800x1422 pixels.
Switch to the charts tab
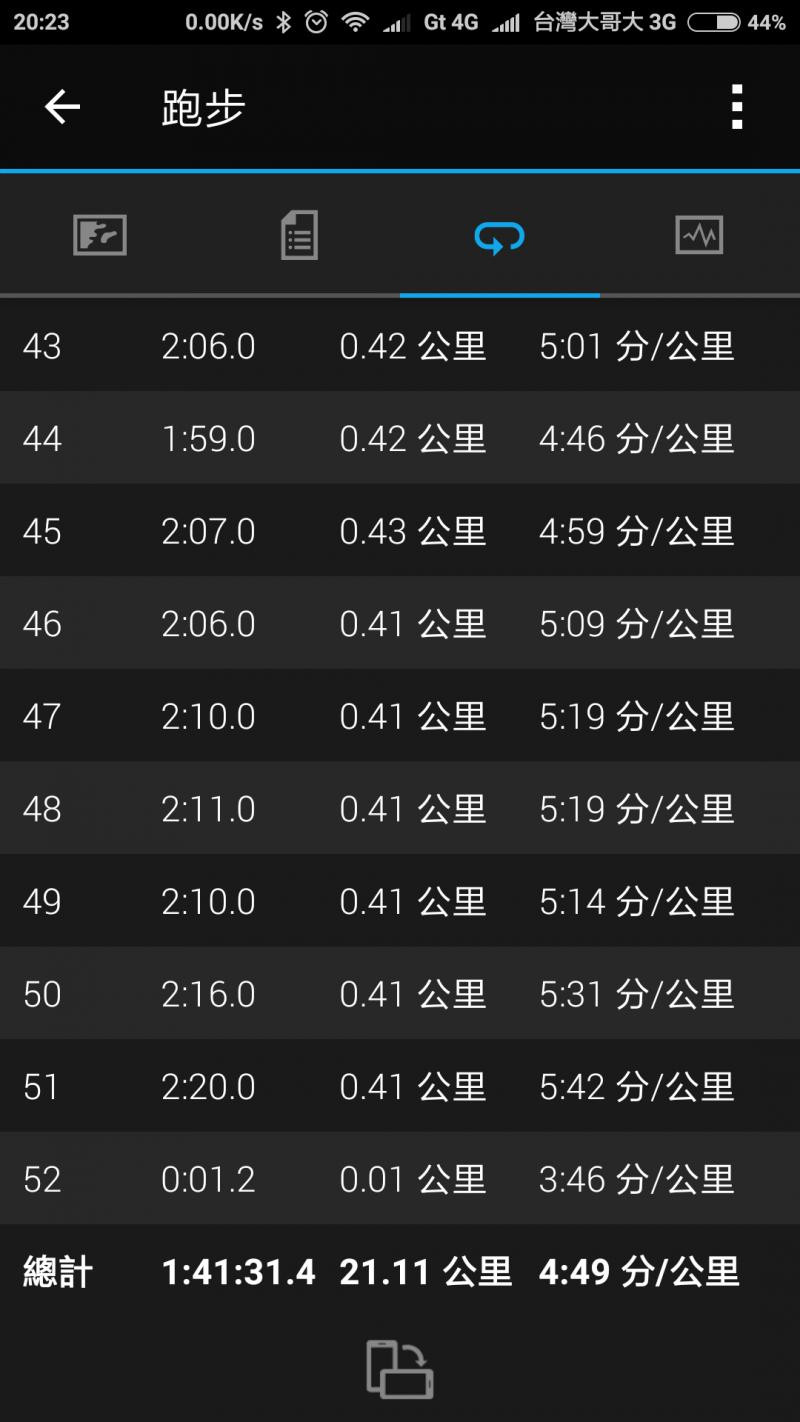click(x=699, y=236)
